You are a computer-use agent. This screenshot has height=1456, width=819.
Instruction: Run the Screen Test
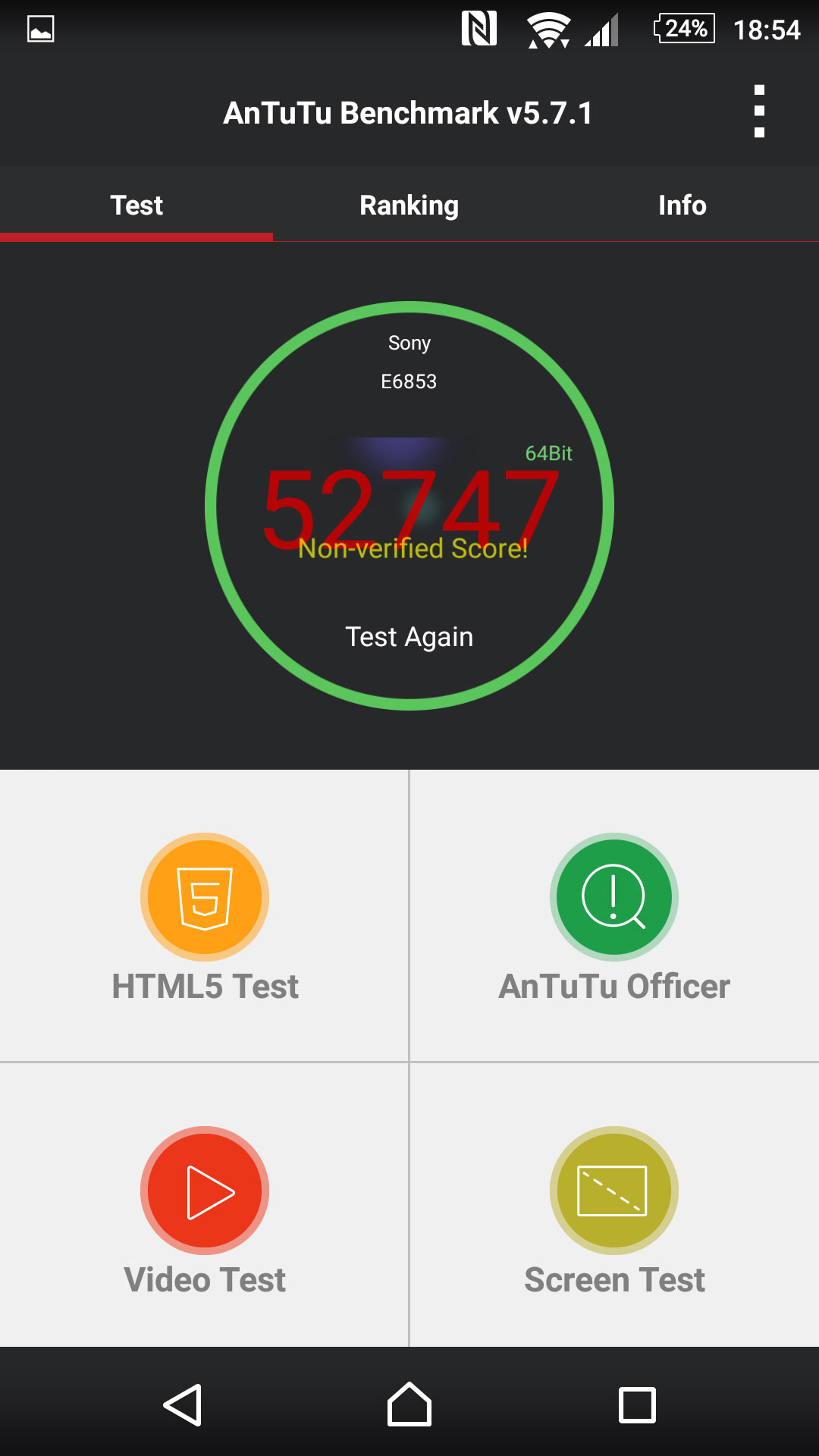coord(614,1206)
